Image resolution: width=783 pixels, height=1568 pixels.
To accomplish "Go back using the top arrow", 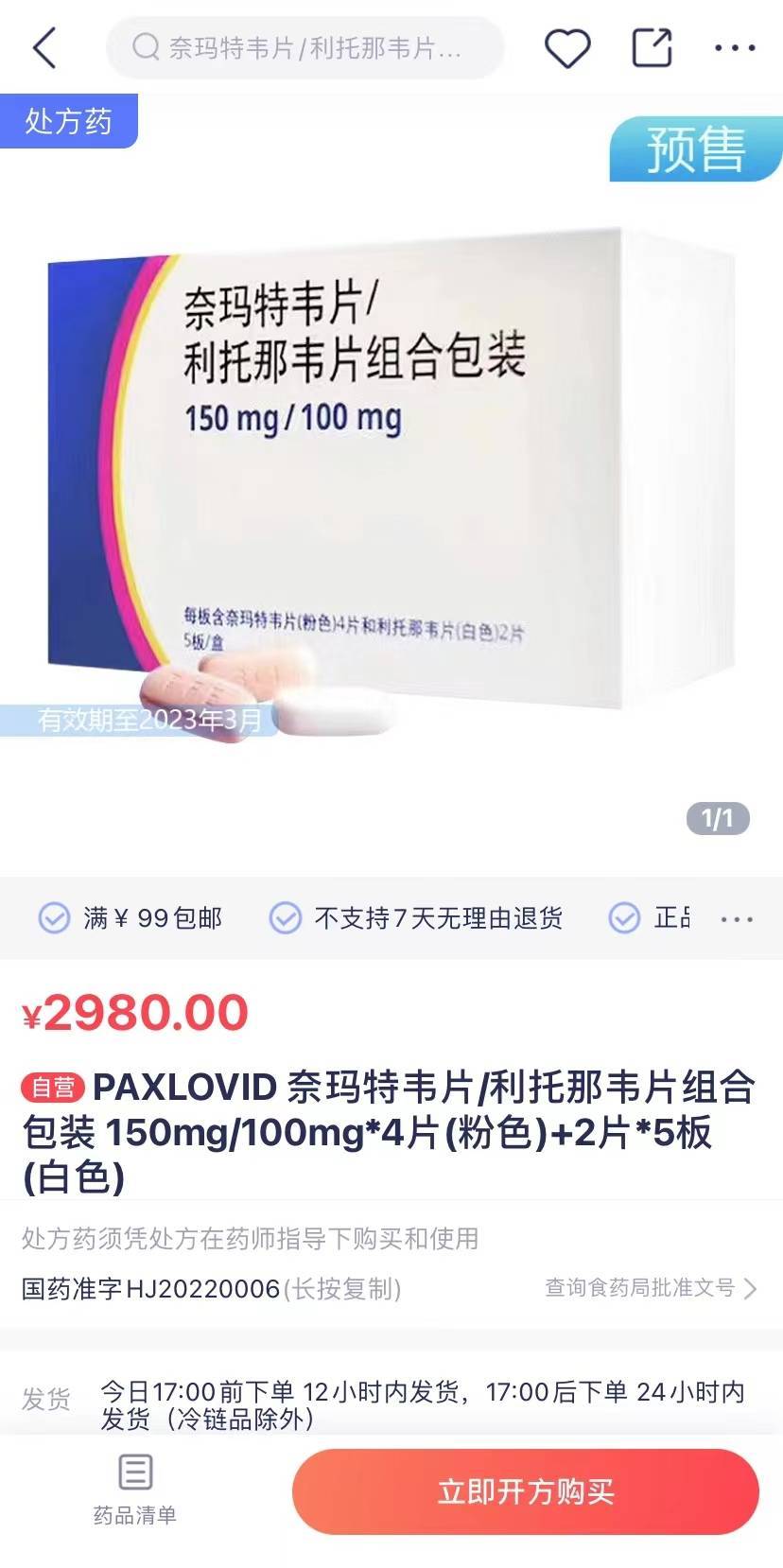I will 44,47.
